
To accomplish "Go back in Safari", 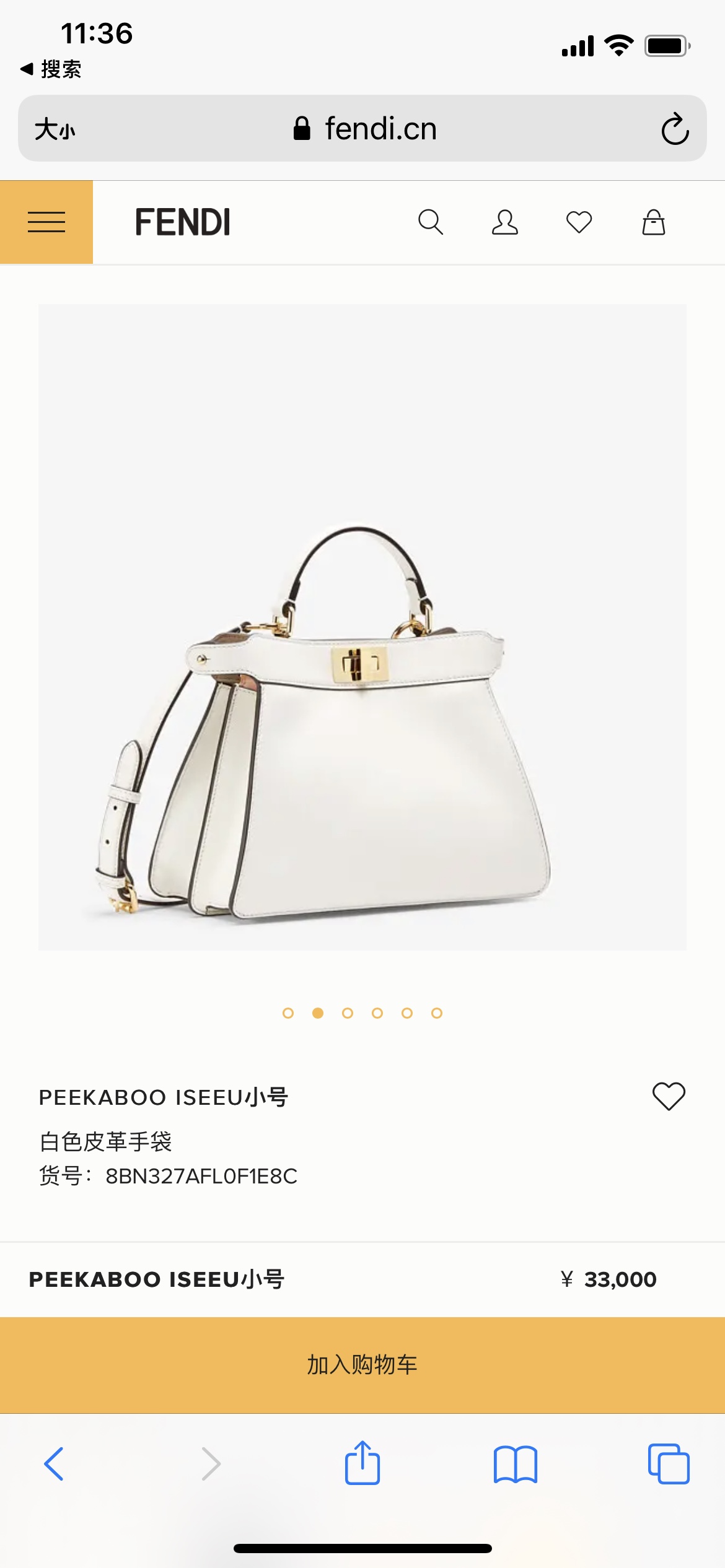I will tap(54, 1464).
